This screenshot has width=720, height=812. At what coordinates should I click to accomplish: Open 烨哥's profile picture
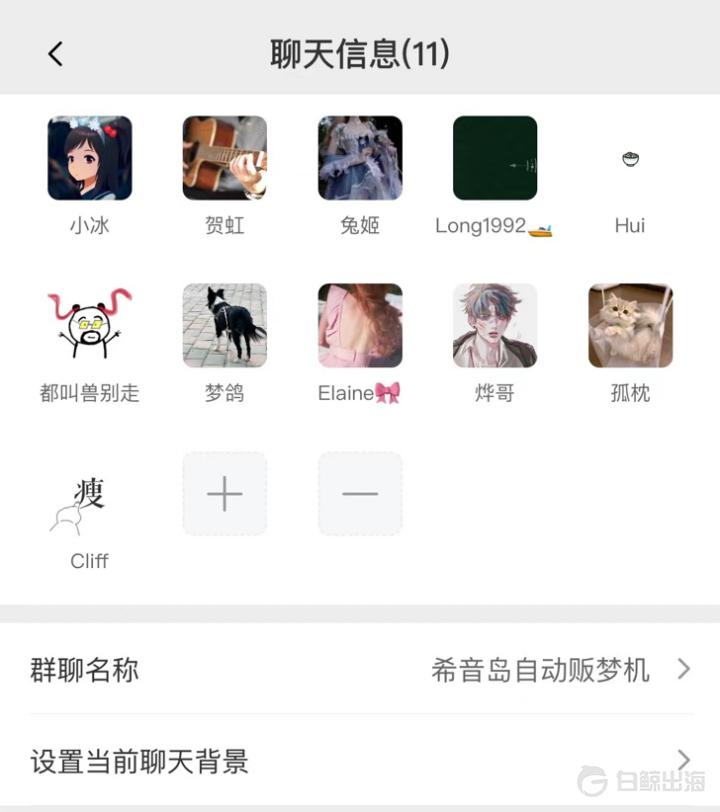[495, 325]
